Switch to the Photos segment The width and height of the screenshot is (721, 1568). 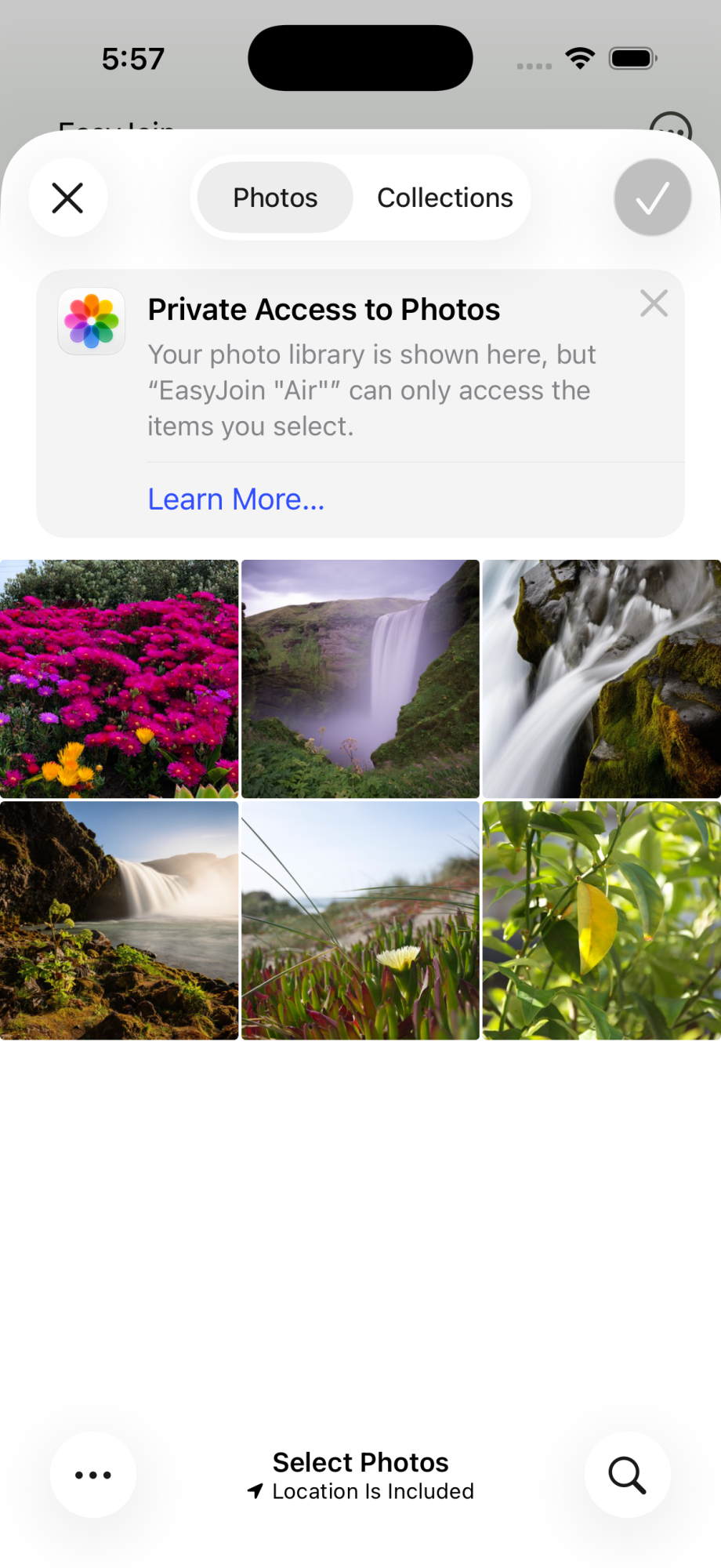pos(275,198)
